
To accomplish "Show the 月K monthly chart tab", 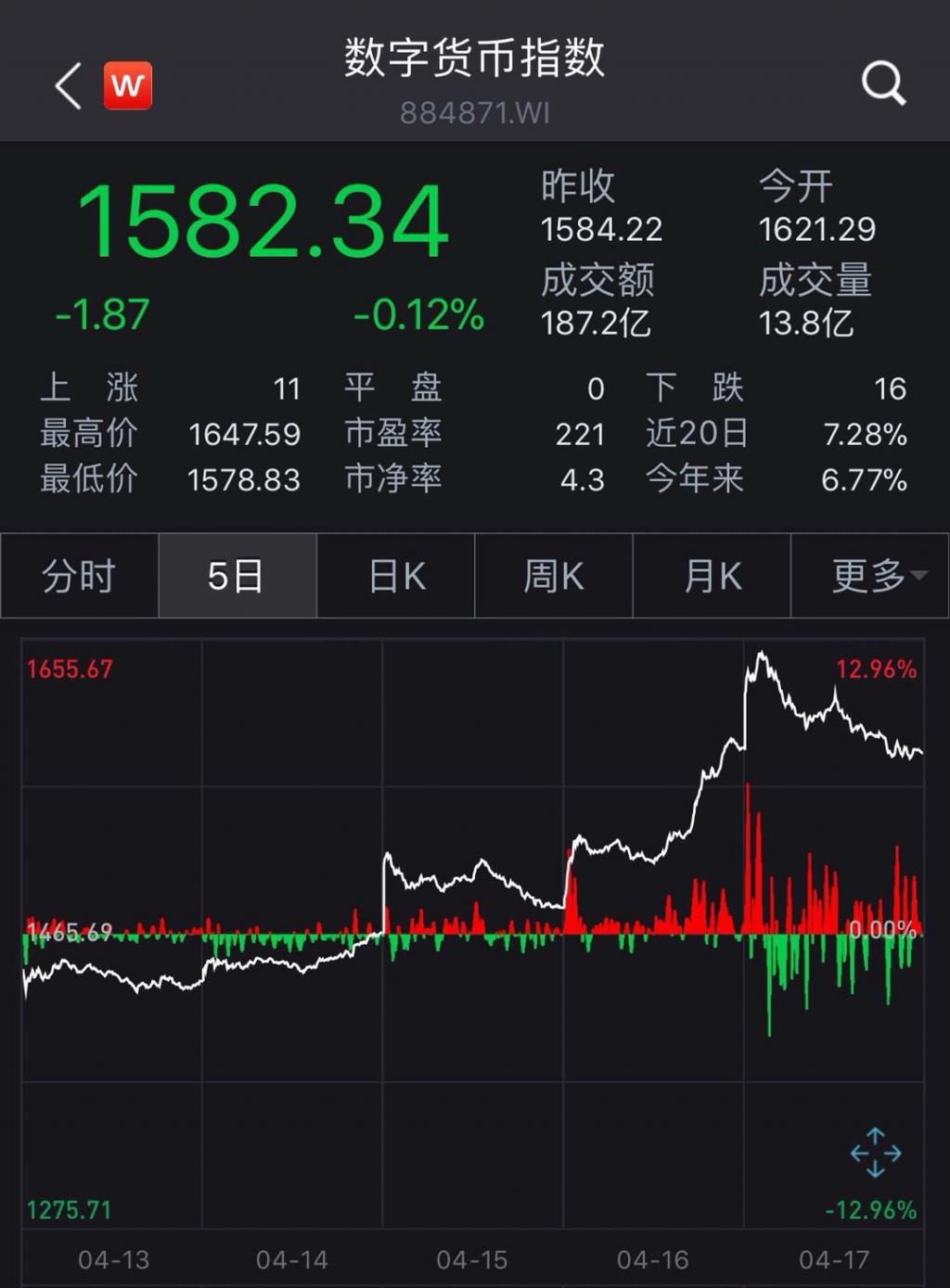I will coord(712,576).
